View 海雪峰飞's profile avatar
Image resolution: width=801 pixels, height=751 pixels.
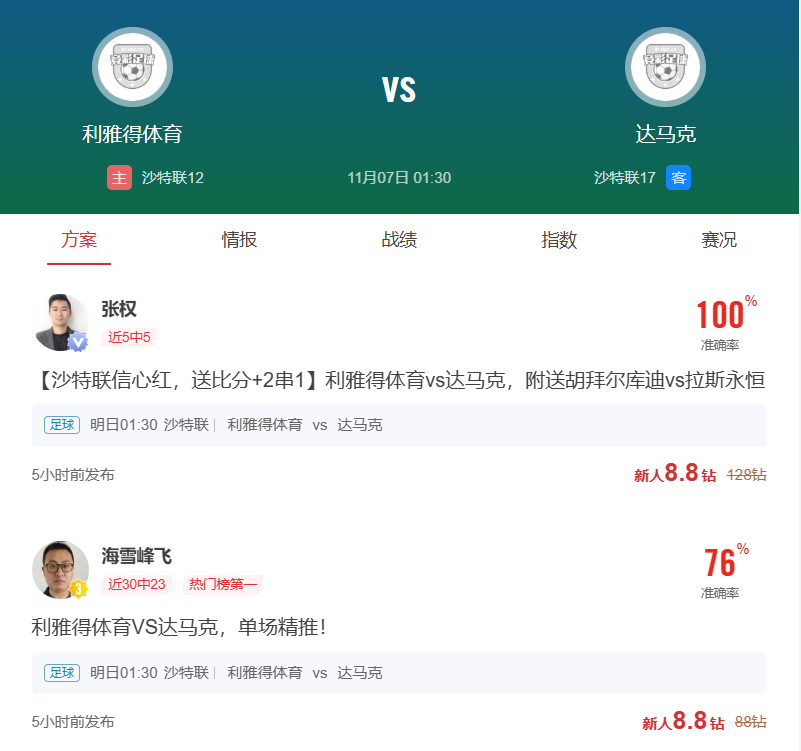[60, 570]
